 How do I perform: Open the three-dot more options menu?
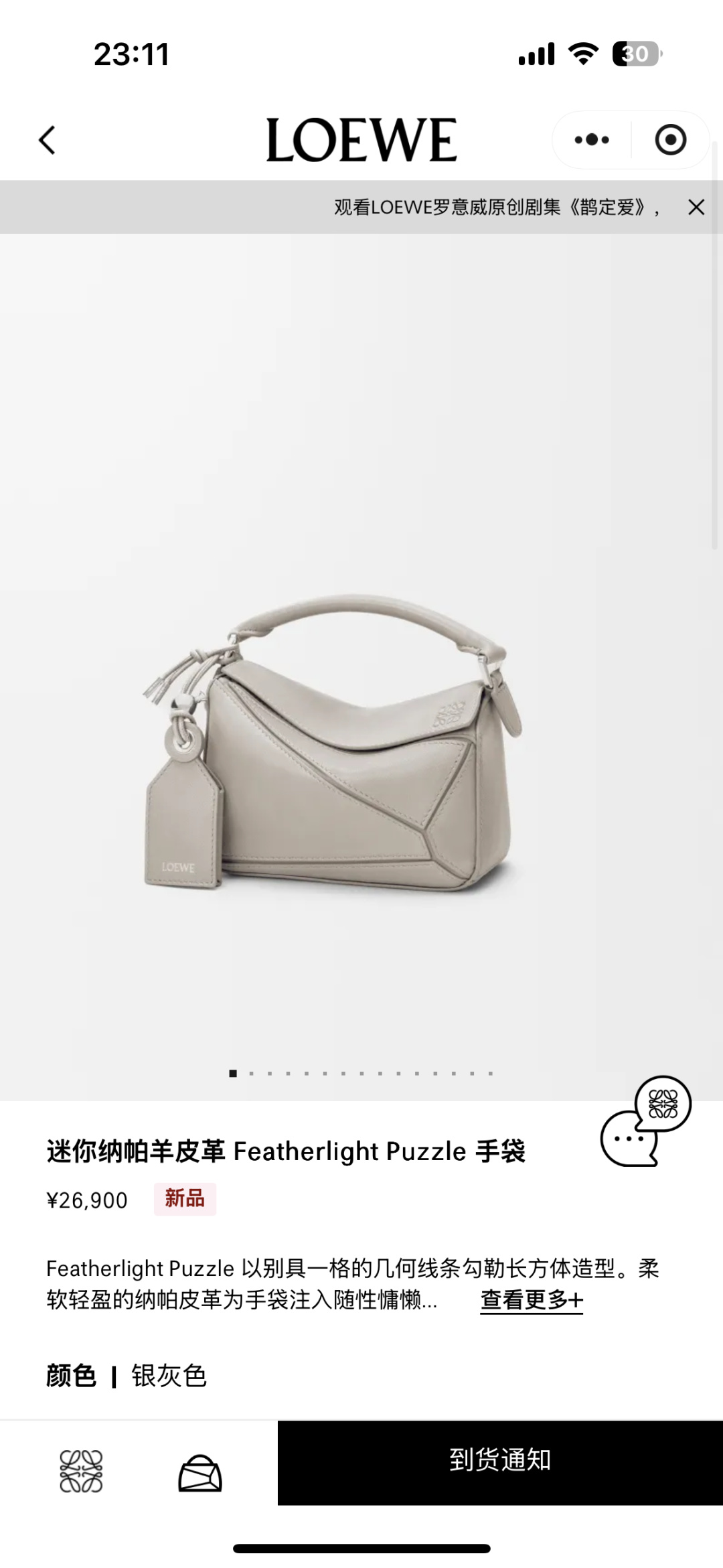coord(592,139)
